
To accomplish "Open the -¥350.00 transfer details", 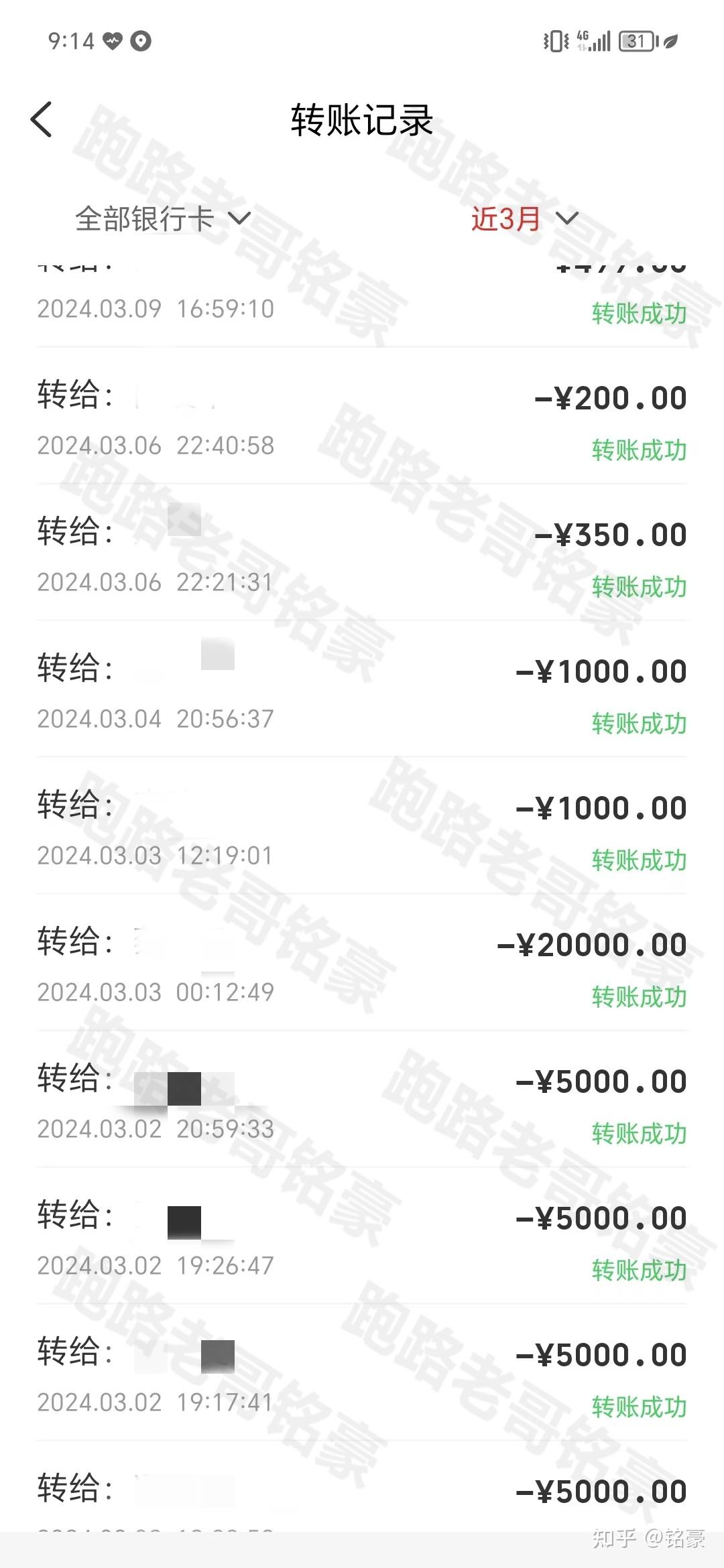I will point(362,553).
